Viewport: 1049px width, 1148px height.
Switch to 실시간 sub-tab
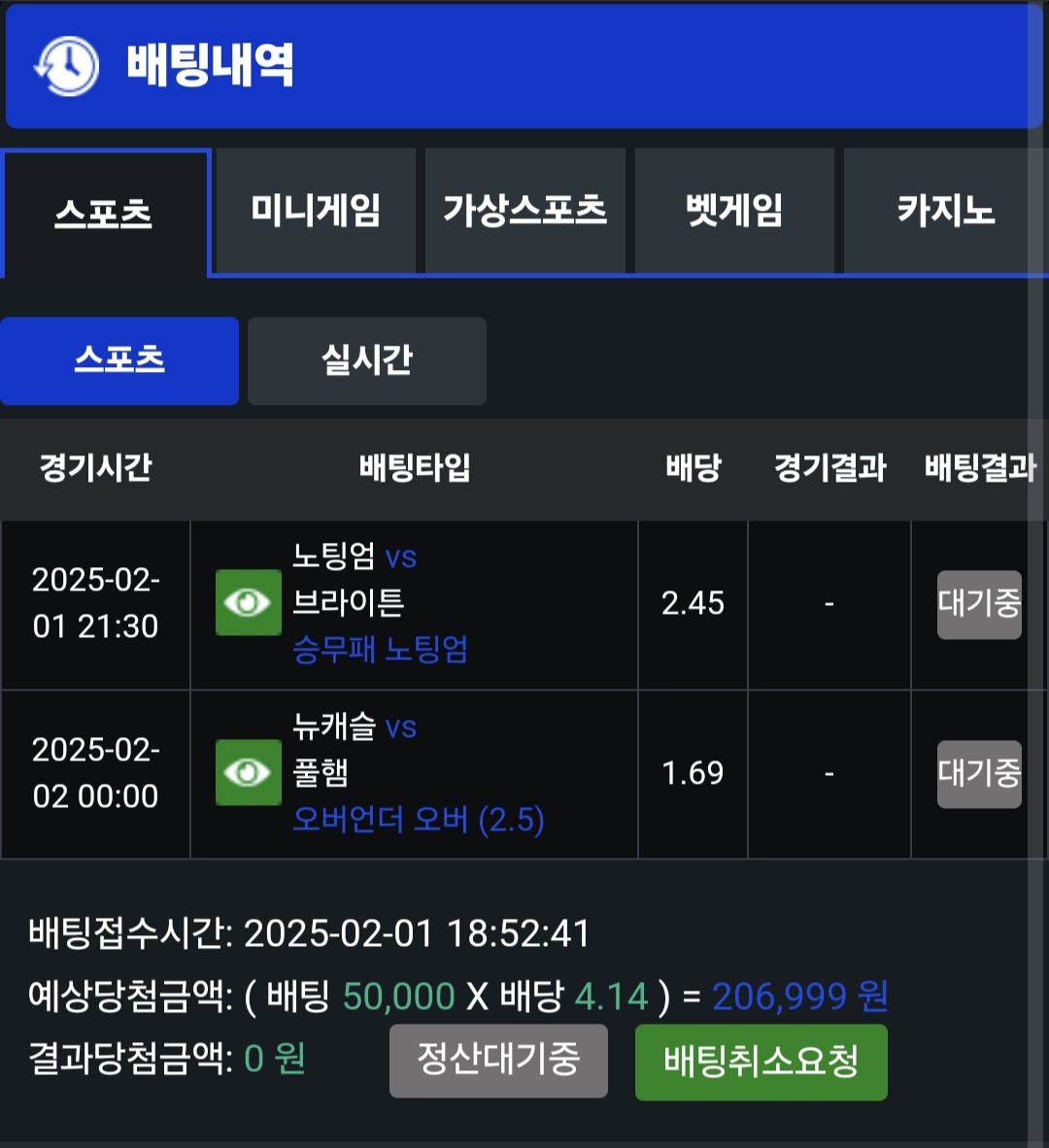pos(367,360)
